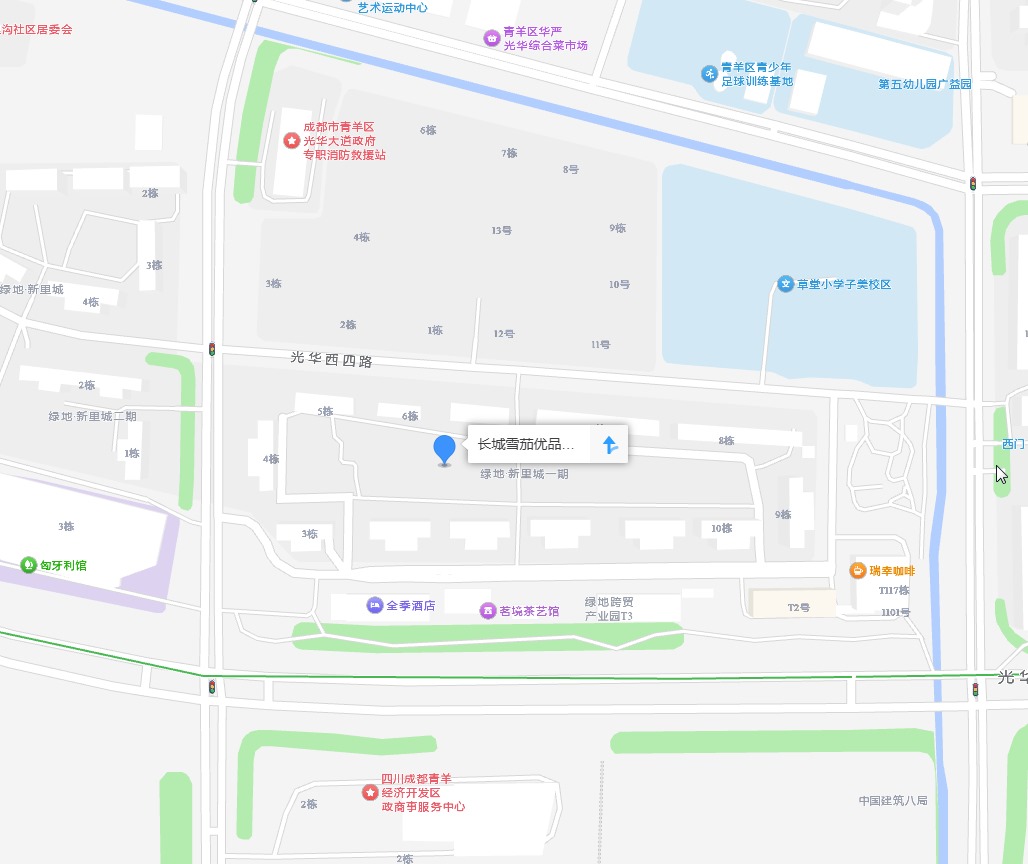The height and width of the screenshot is (864, 1028).
Task: Open the 青羊区华严光华综合菜市场 market marker
Action: pos(491,38)
